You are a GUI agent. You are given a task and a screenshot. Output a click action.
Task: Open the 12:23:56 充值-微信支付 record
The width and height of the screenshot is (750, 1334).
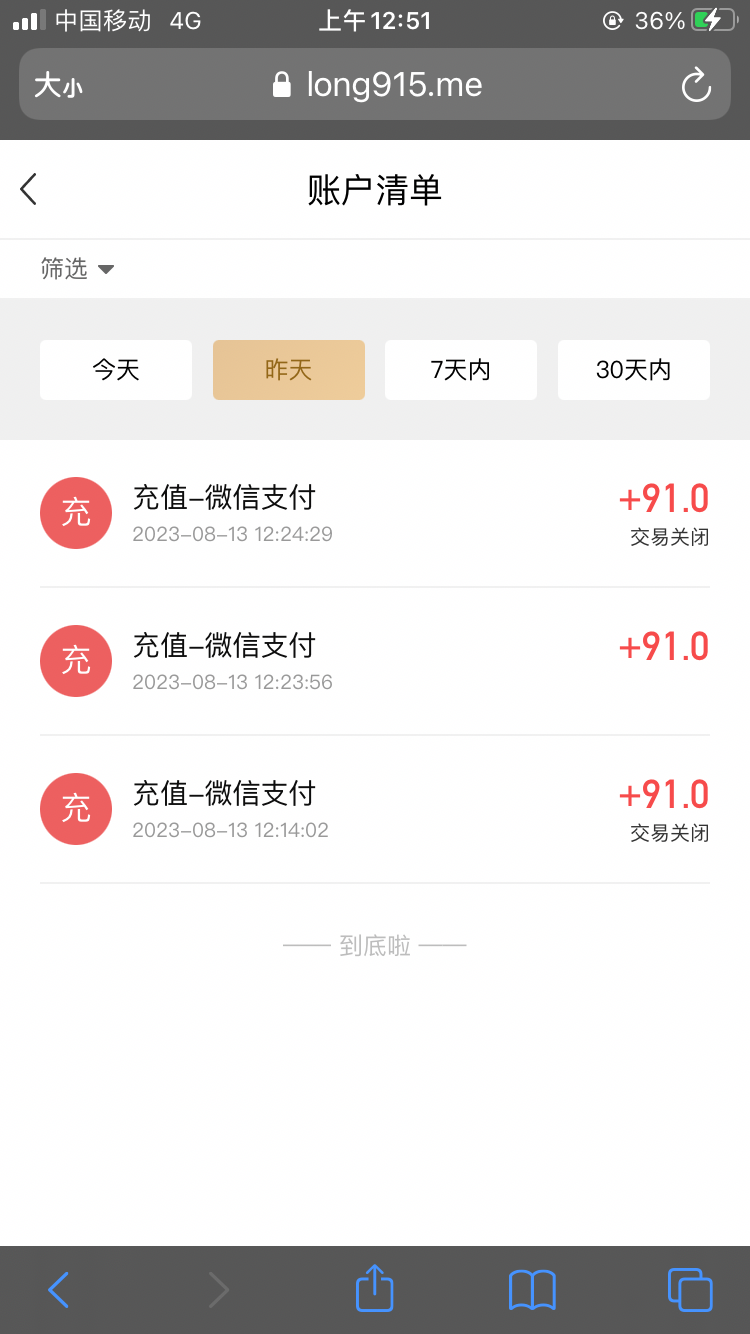pos(375,661)
